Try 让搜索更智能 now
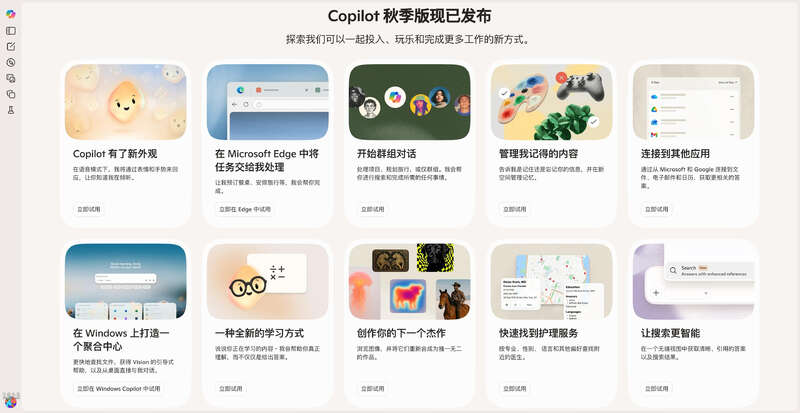 pyautogui.click(x=657, y=388)
